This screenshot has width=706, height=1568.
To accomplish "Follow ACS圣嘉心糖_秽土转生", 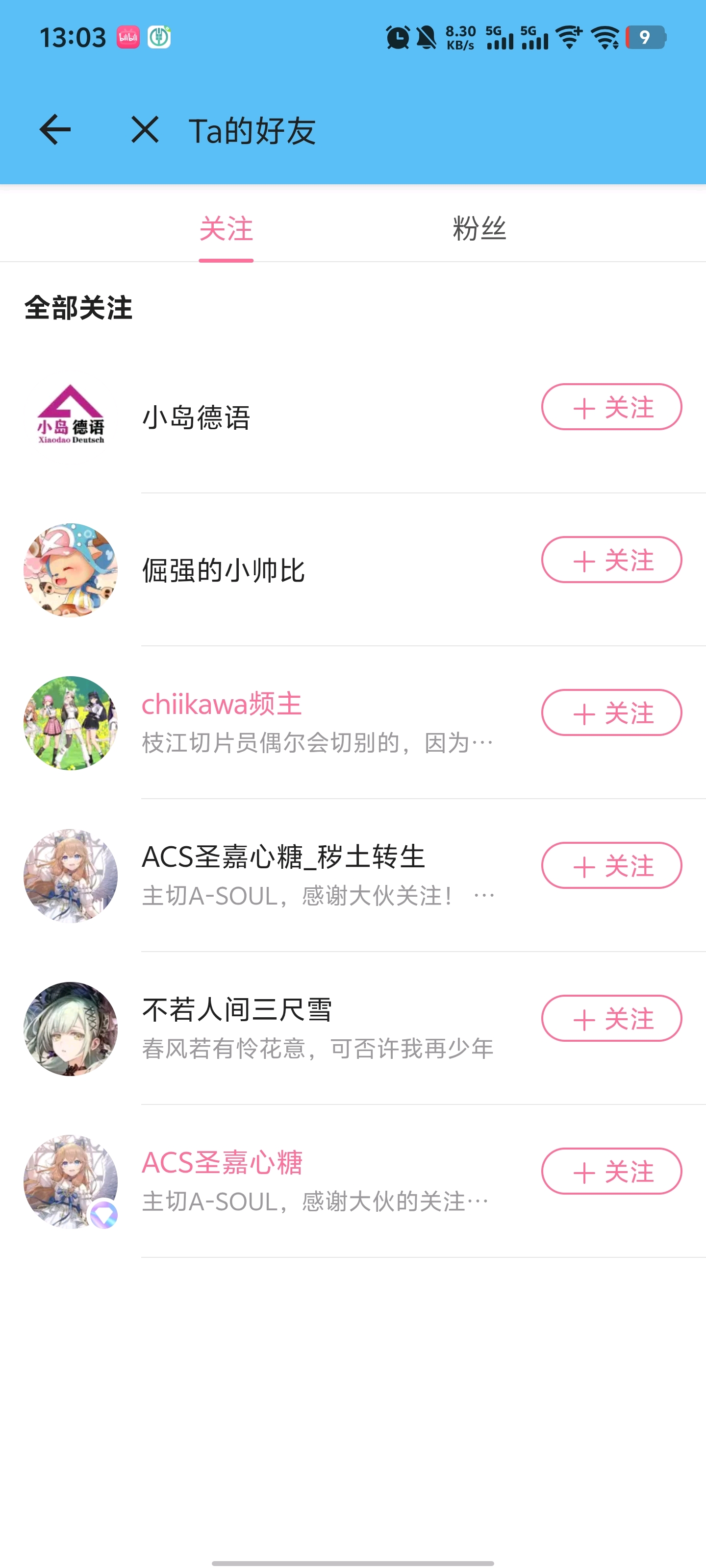I will tap(611, 865).
